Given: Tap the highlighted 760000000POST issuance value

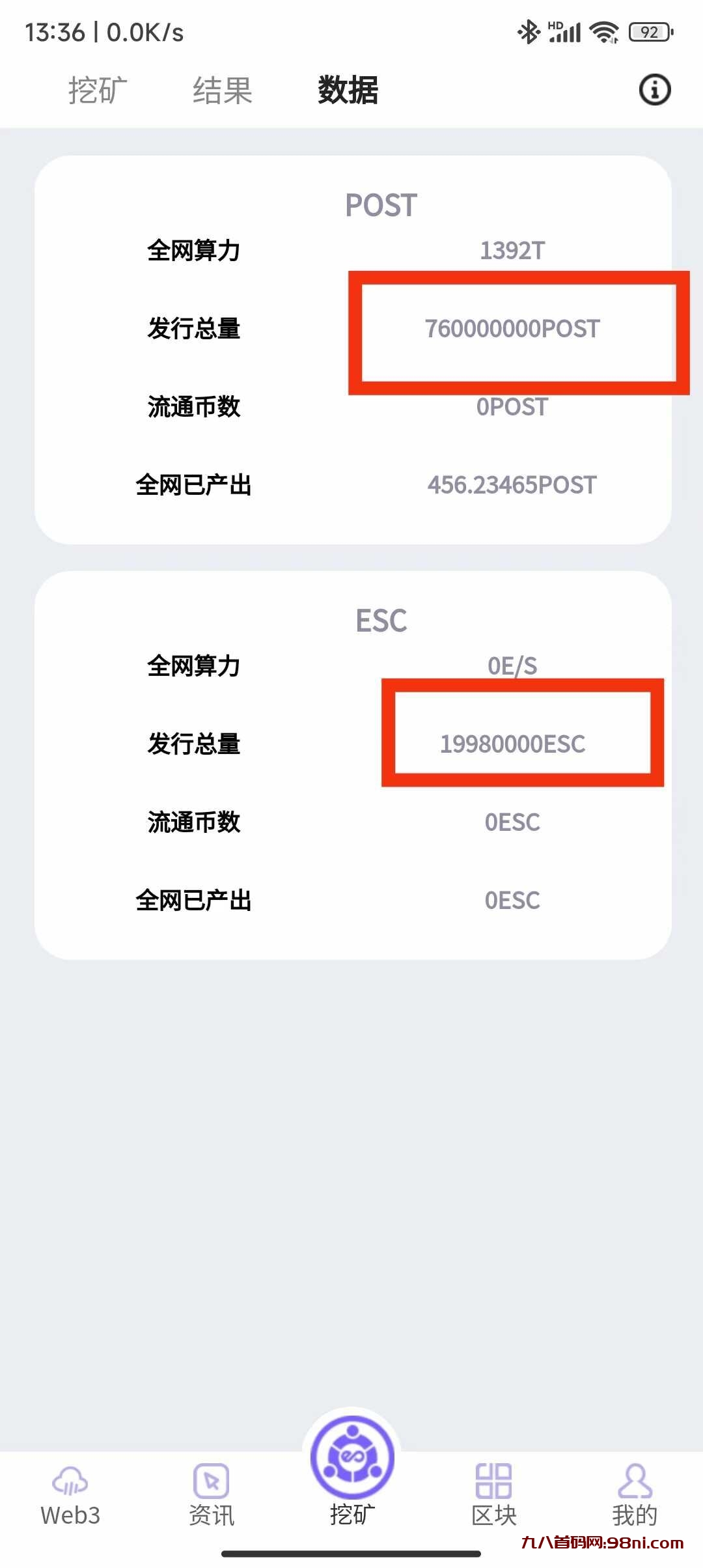Looking at the screenshot, I should click(x=512, y=329).
